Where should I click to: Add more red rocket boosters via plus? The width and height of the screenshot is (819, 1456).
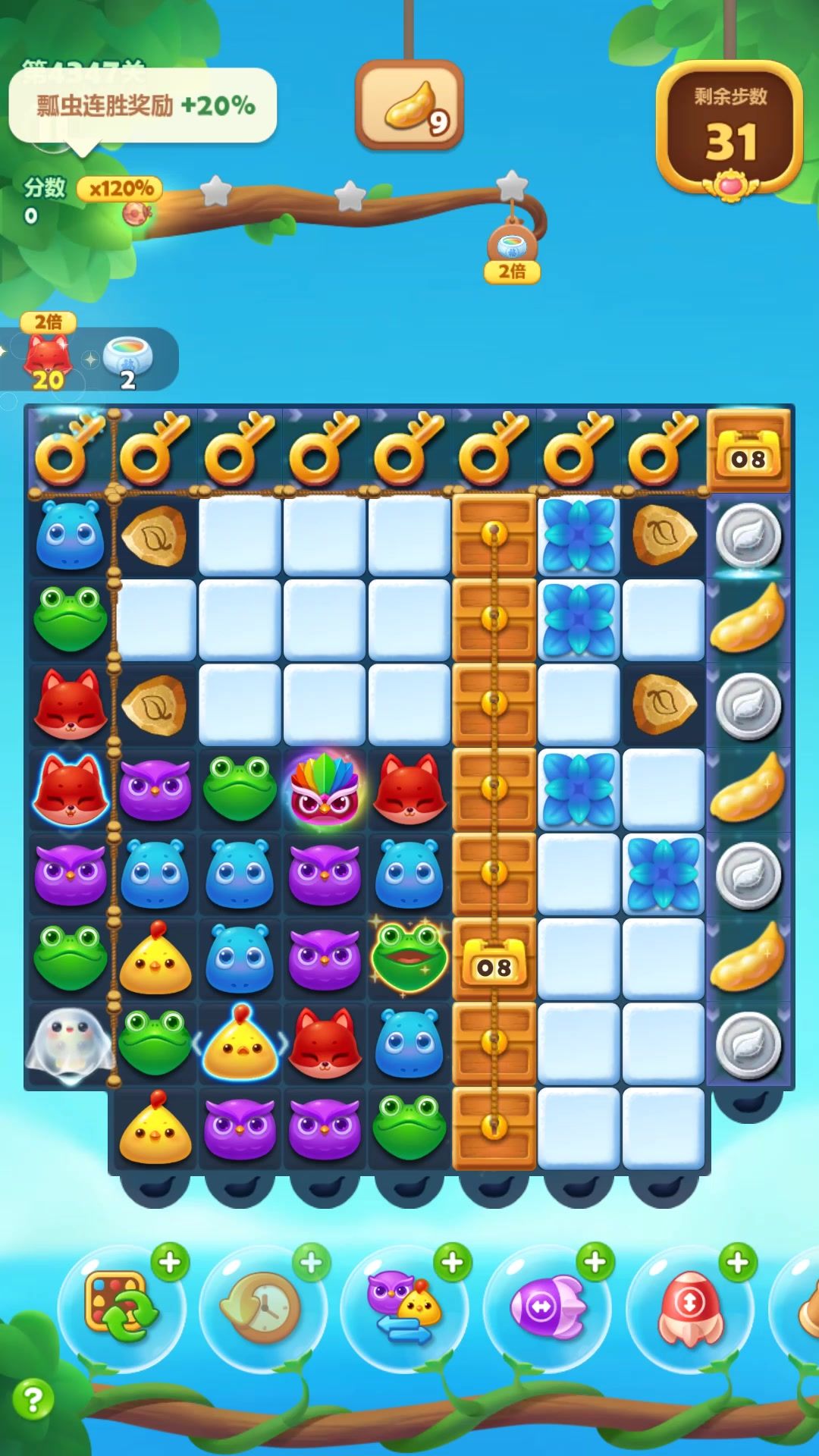click(x=737, y=1263)
